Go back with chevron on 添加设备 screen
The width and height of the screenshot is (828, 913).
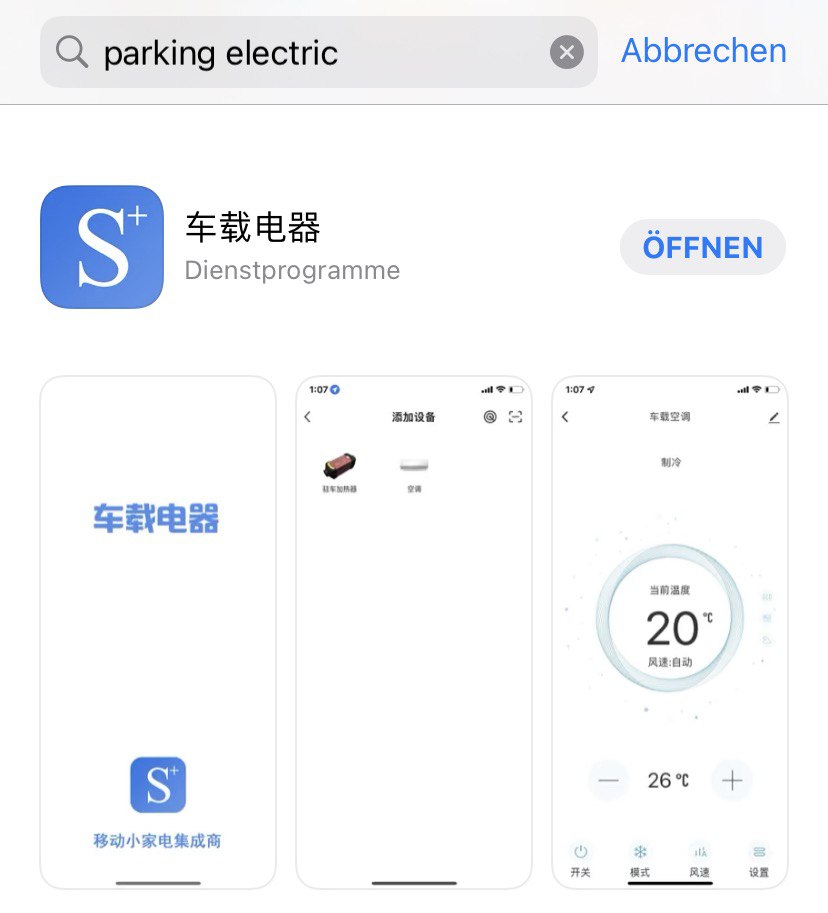(307, 417)
